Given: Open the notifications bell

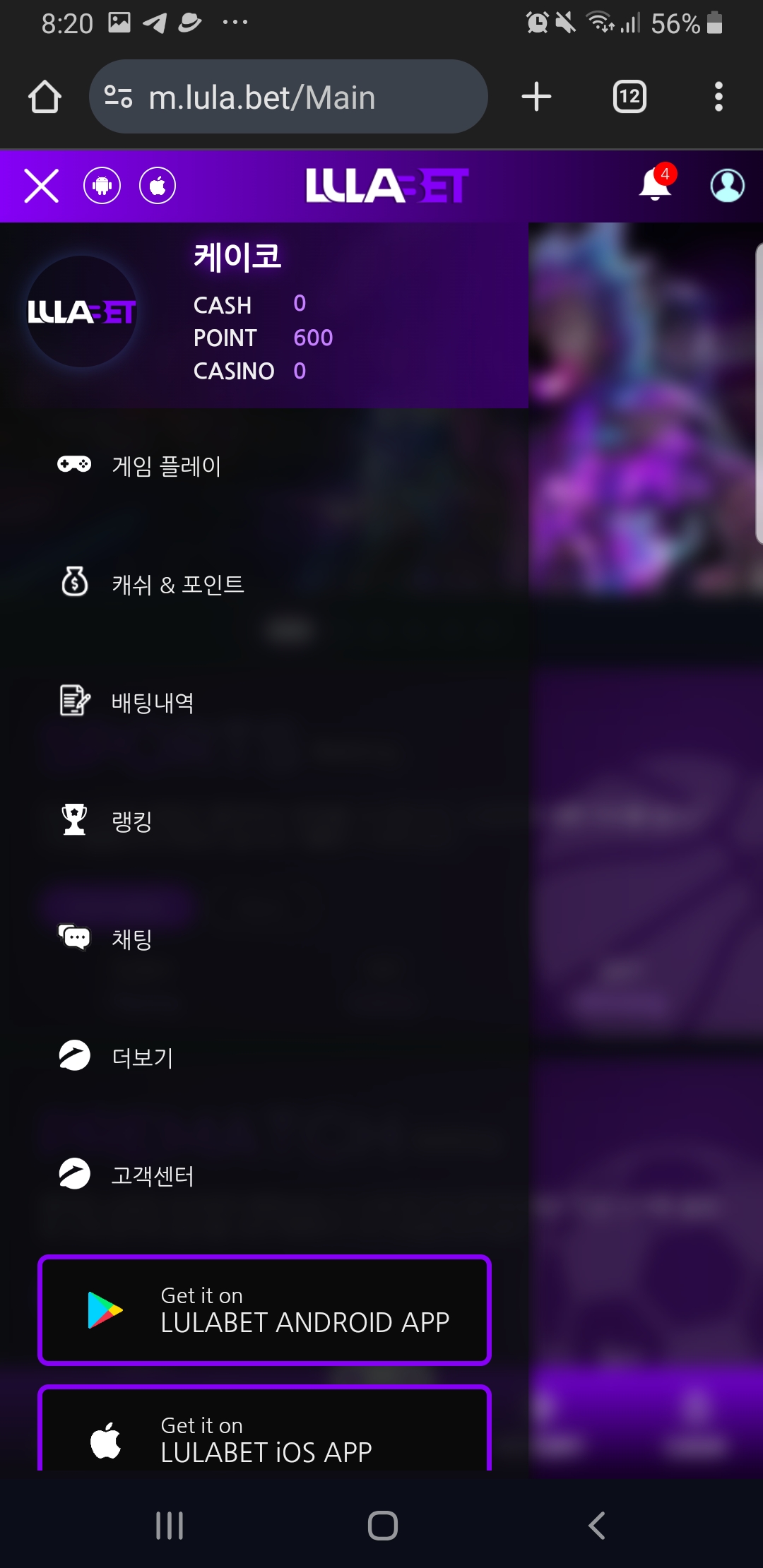Looking at the screenshot, I should 655,185.
